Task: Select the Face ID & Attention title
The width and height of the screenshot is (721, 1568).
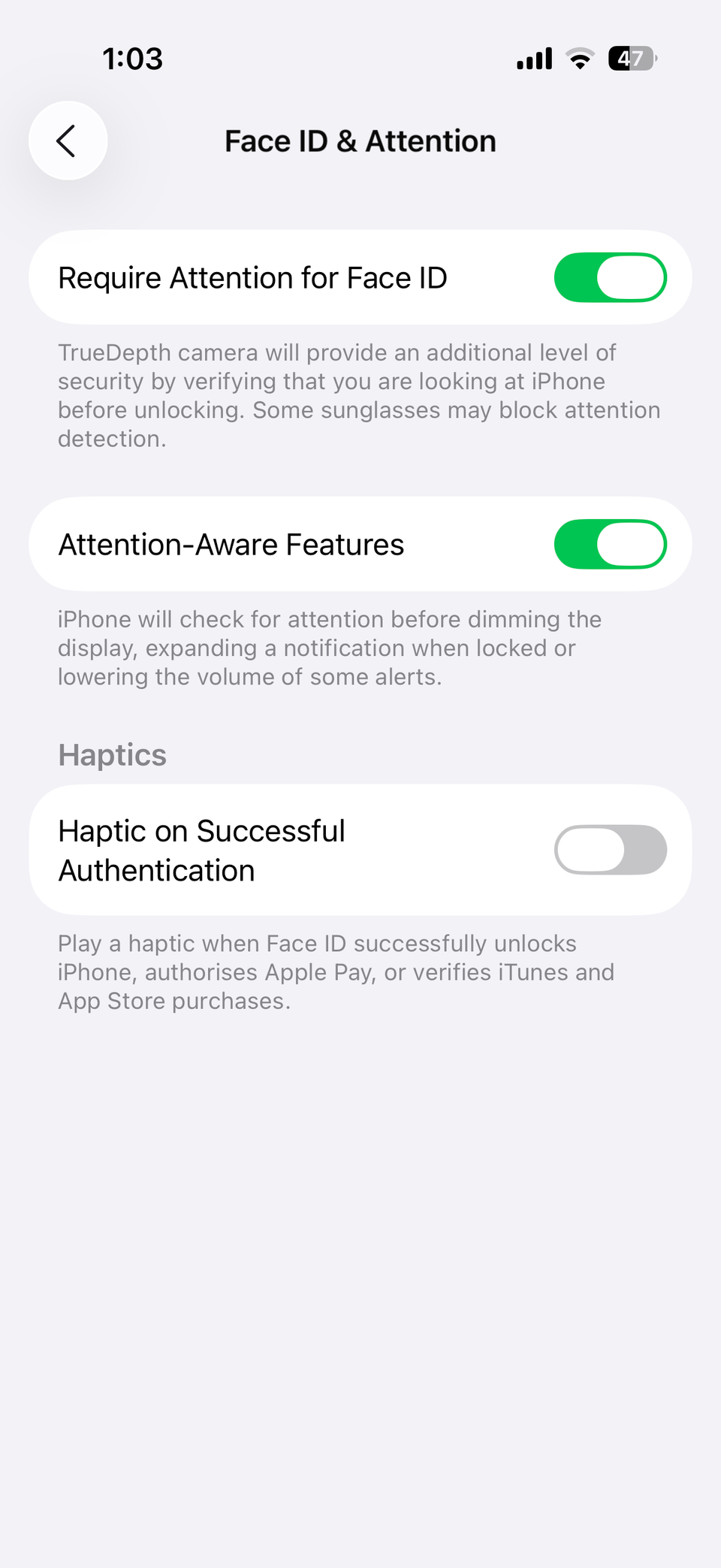Action: tap(360, 140)
